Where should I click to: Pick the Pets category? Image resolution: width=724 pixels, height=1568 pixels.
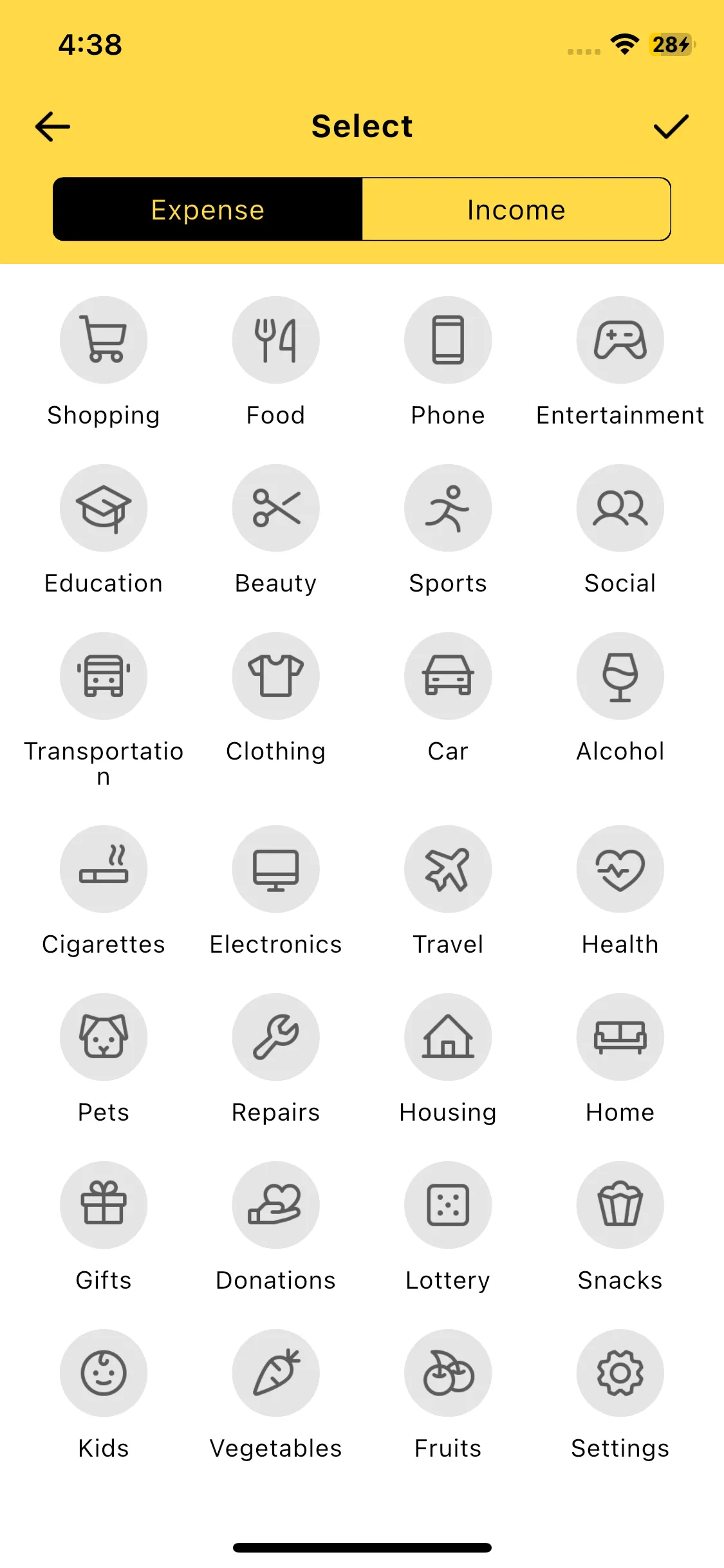tap(104, 1037)
